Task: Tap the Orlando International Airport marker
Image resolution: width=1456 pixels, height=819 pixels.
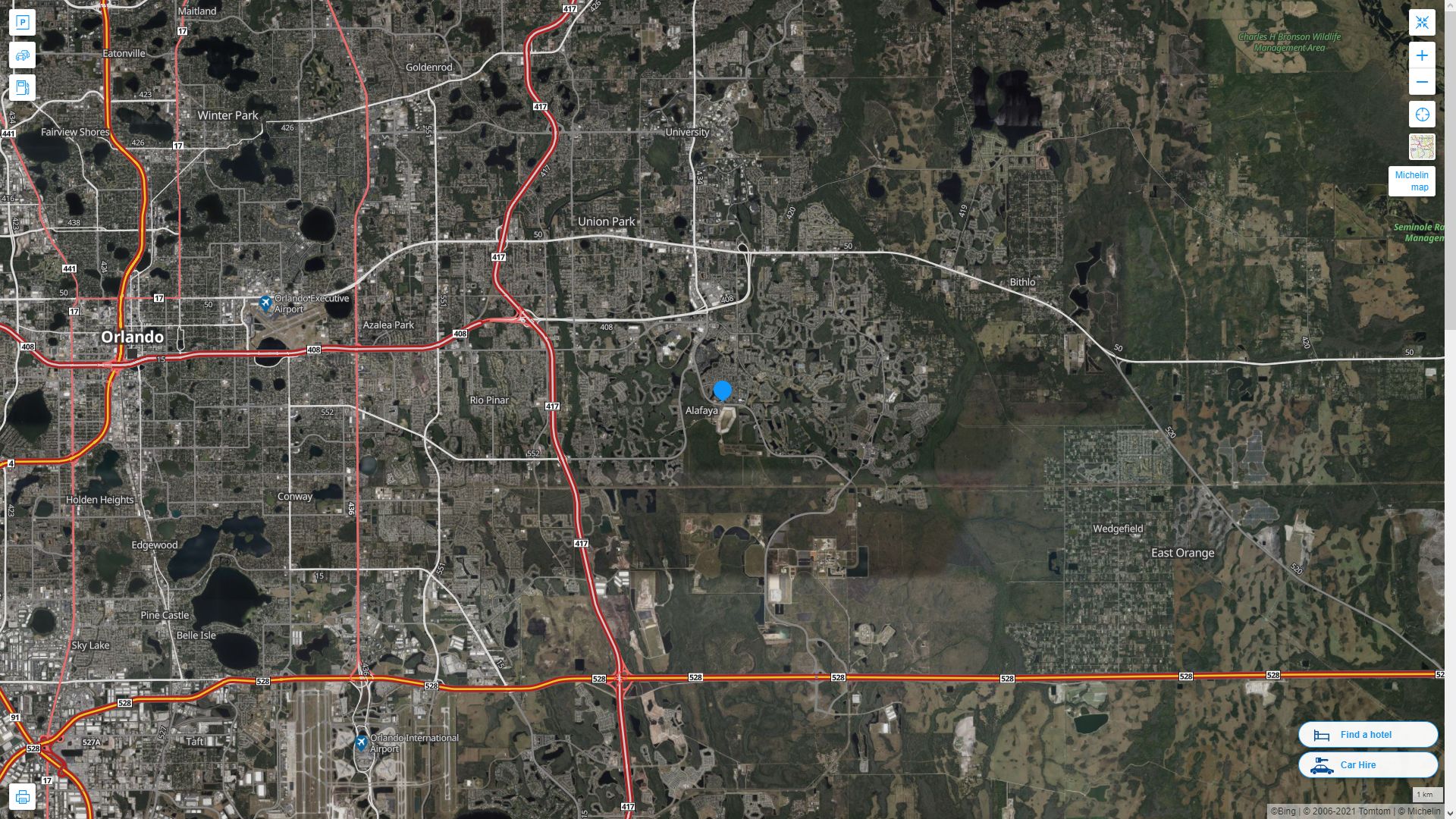Action: [x=361, y=742]
